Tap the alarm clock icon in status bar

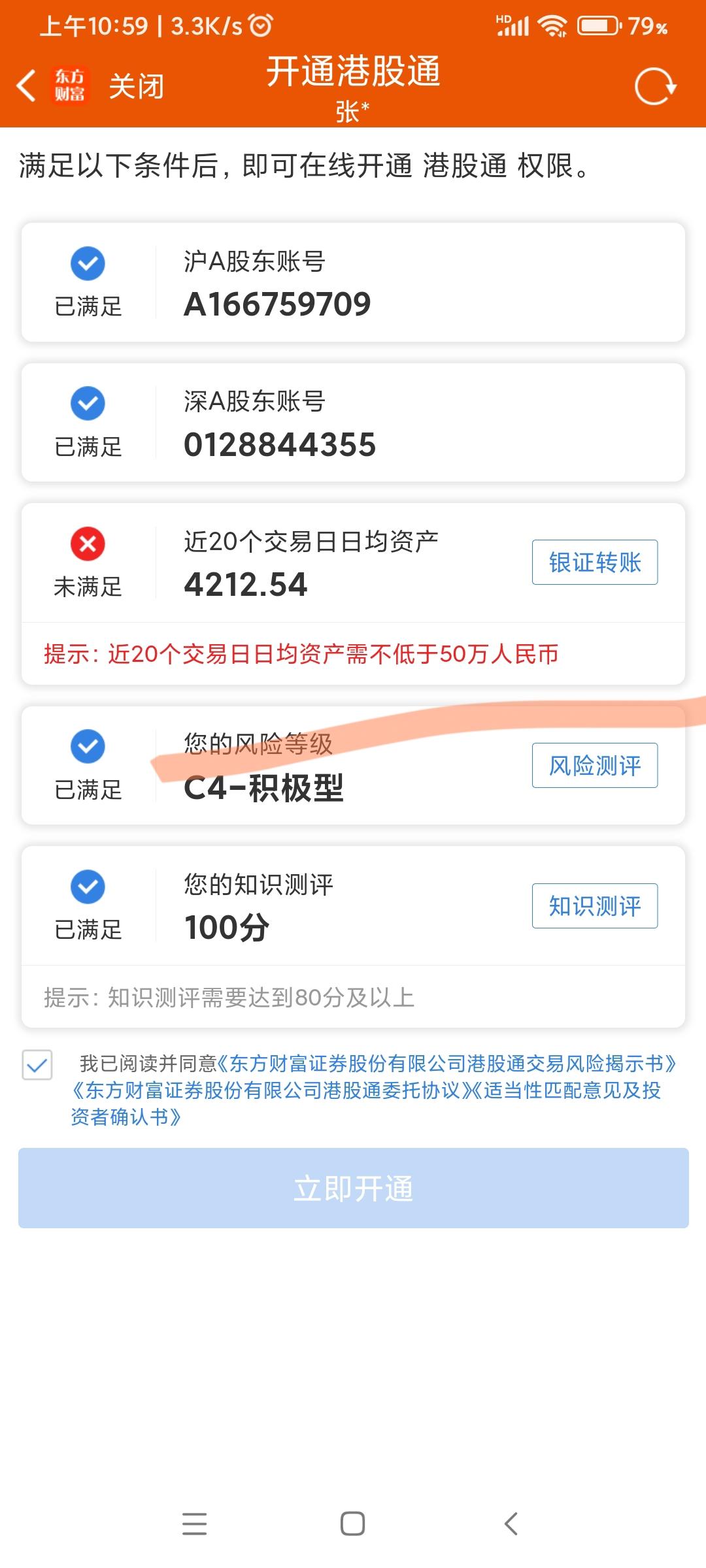pos(260,26)
